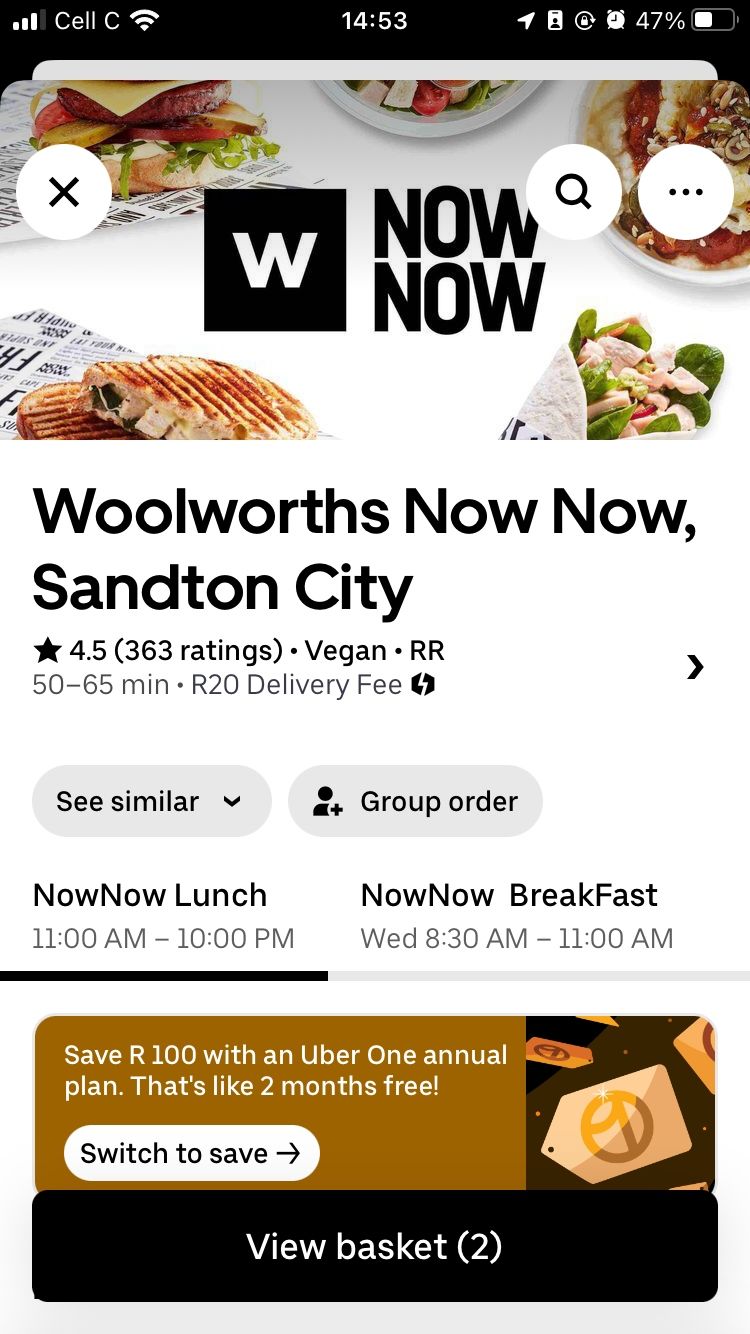750x1334 pixels.
Task: Open store details via the right chevron
Action: coord(694,667)
